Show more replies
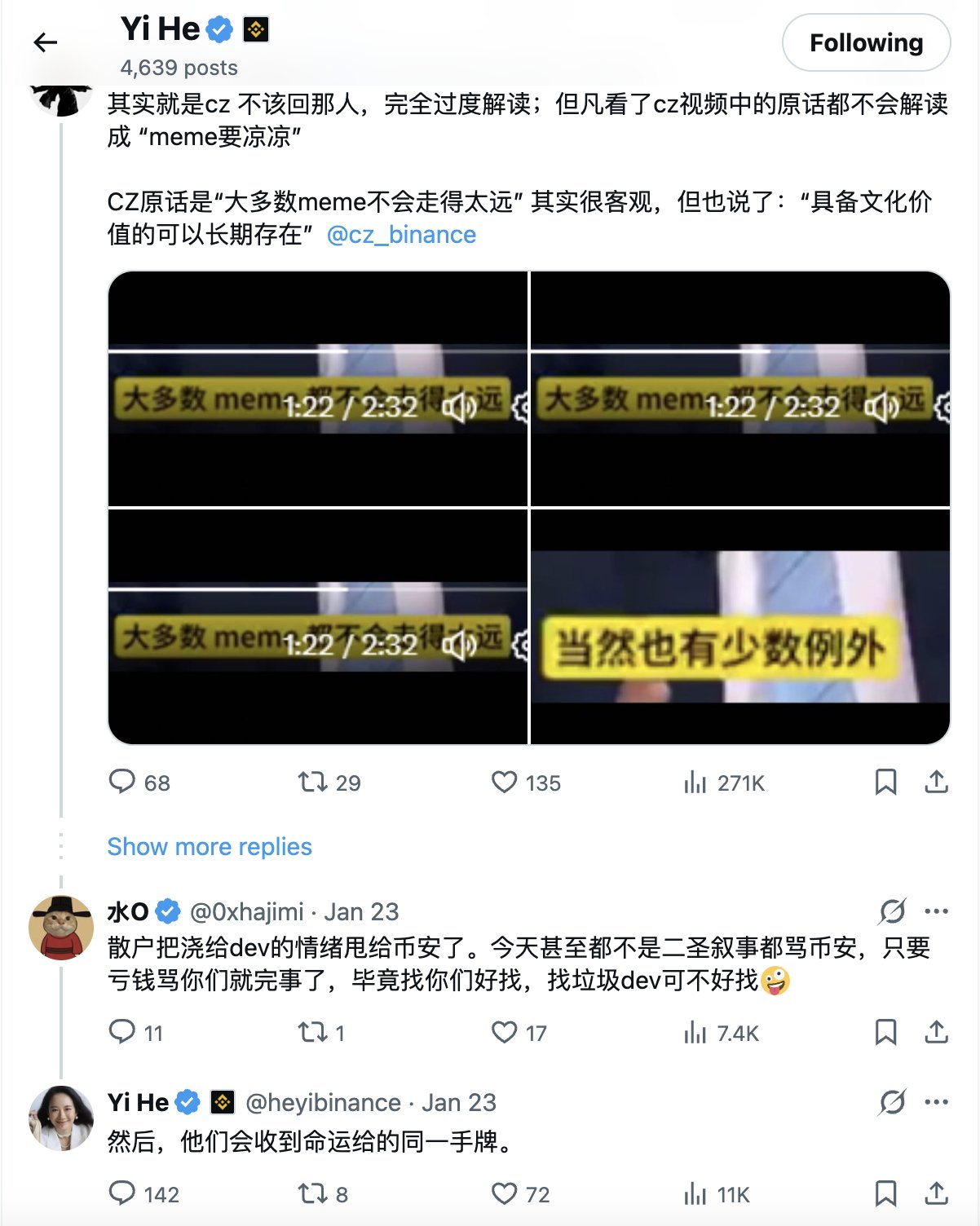Image resolution: width=980 pixels, height=1226 pixels. [x=210, y=847]
